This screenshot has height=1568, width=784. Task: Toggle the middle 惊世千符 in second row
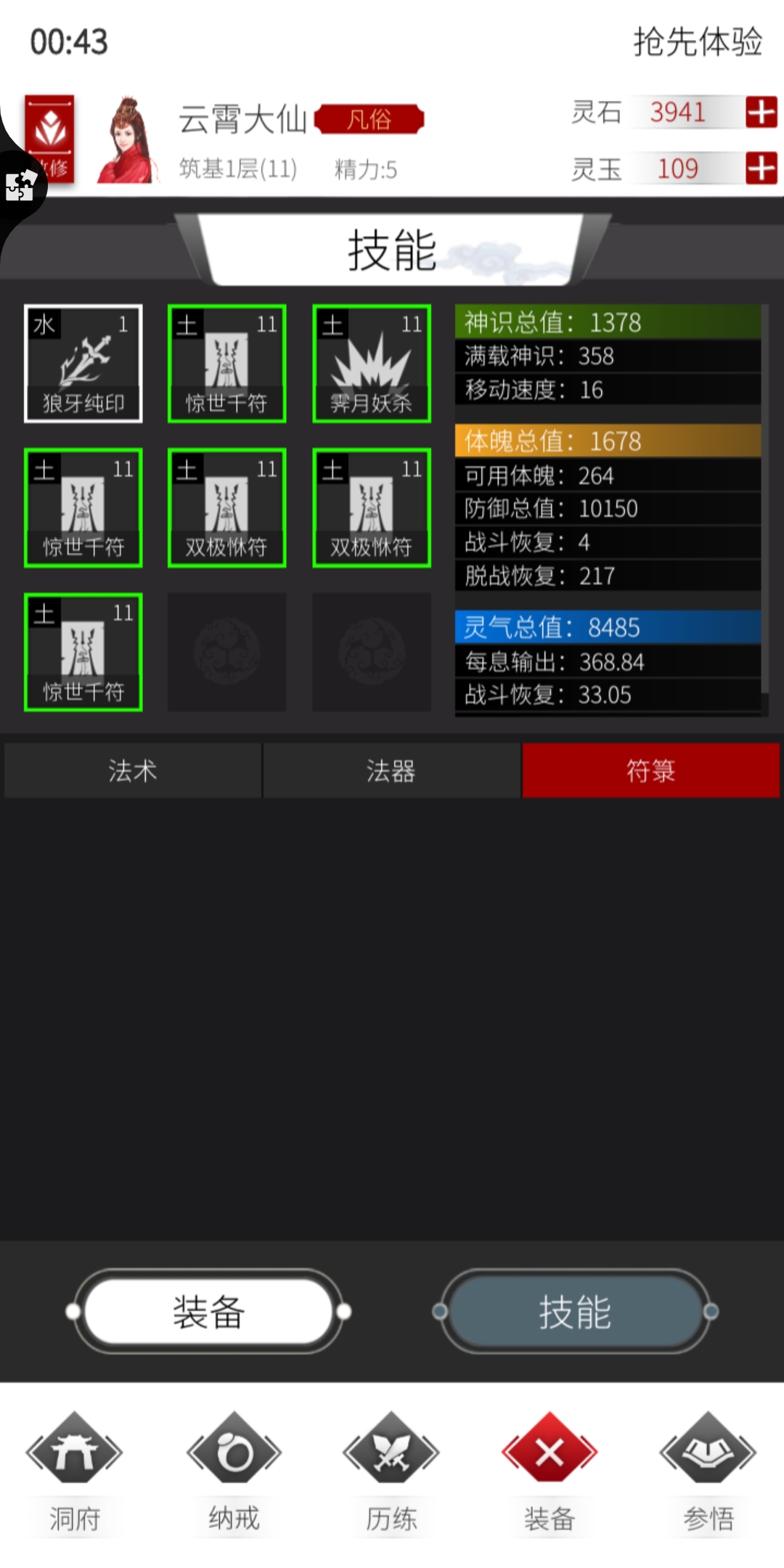click(83, 508)
